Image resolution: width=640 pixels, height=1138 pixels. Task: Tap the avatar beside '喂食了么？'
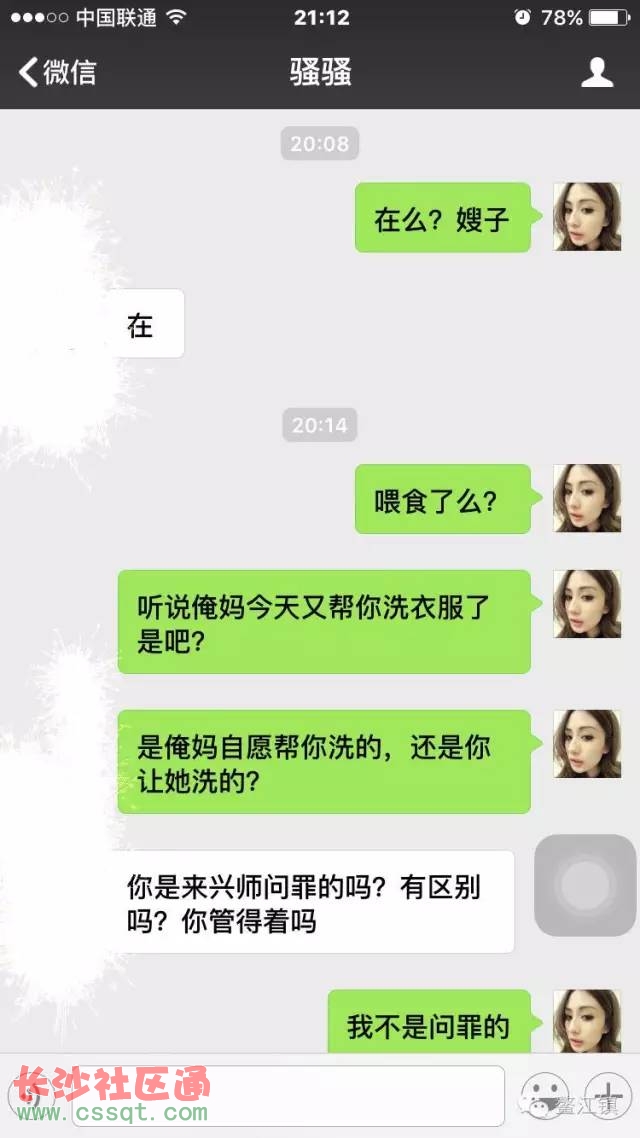[x=587, y=498]
